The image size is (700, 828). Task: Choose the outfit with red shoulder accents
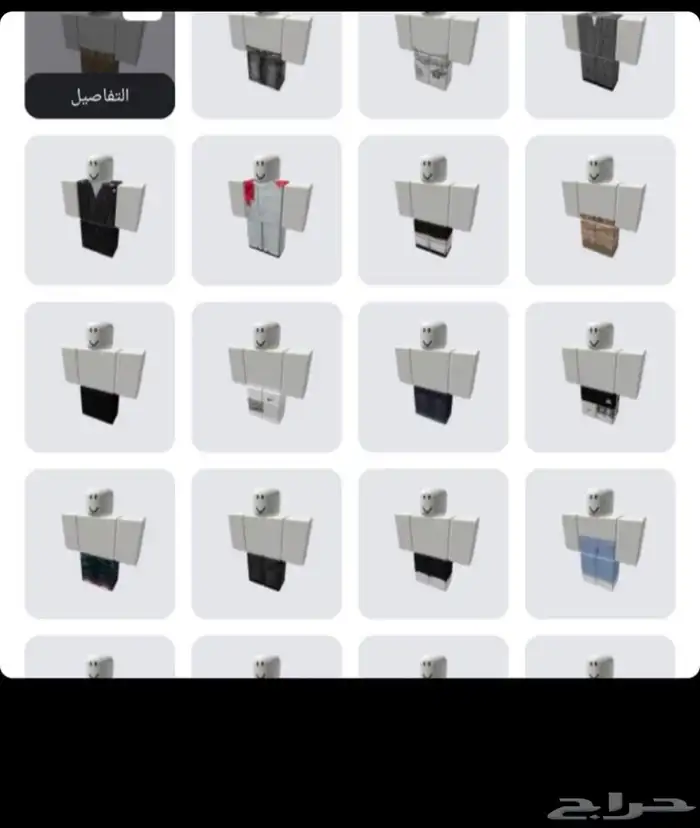click(266, 210)
